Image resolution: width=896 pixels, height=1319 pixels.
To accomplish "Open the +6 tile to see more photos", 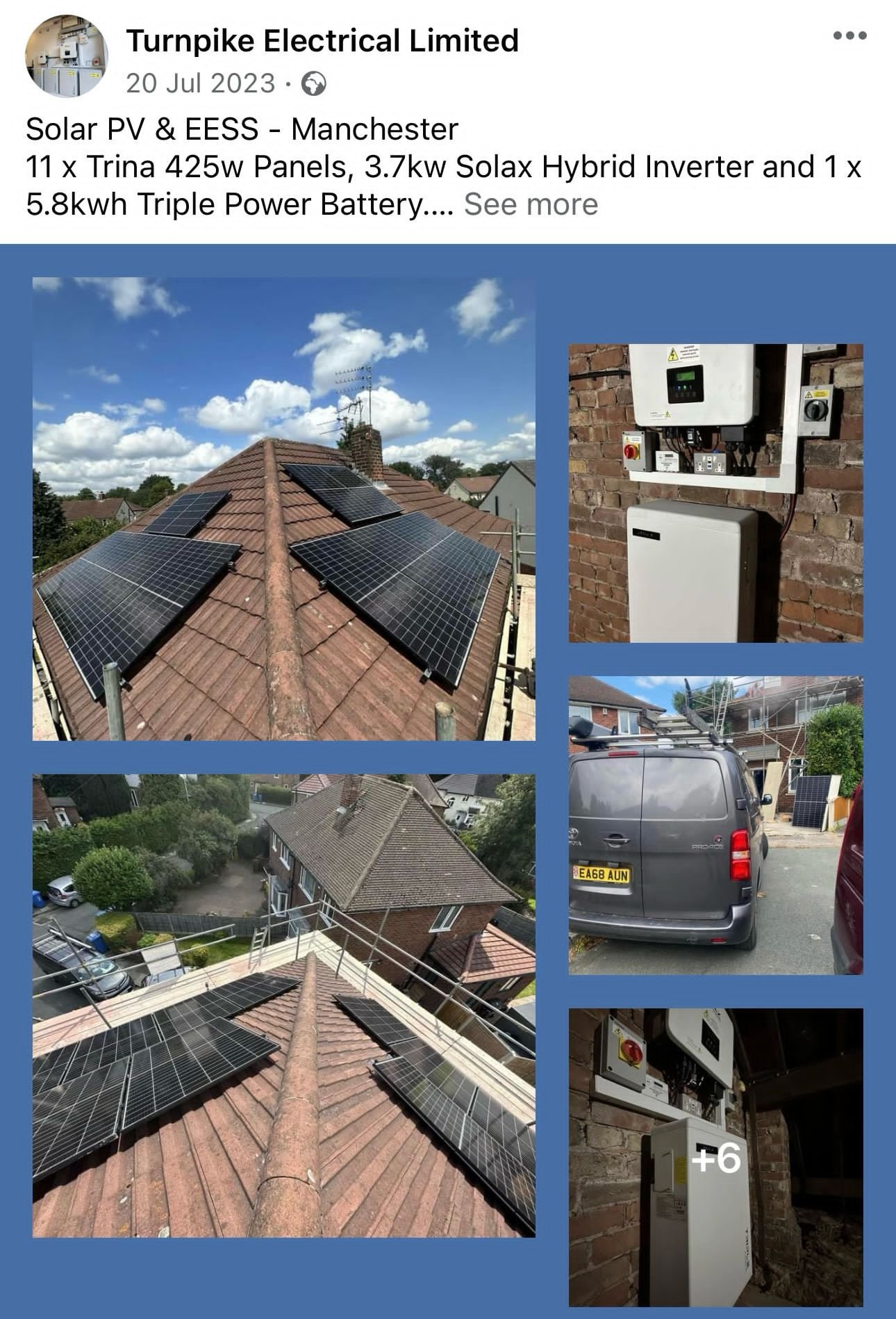I will click(x=715, y=1157).
